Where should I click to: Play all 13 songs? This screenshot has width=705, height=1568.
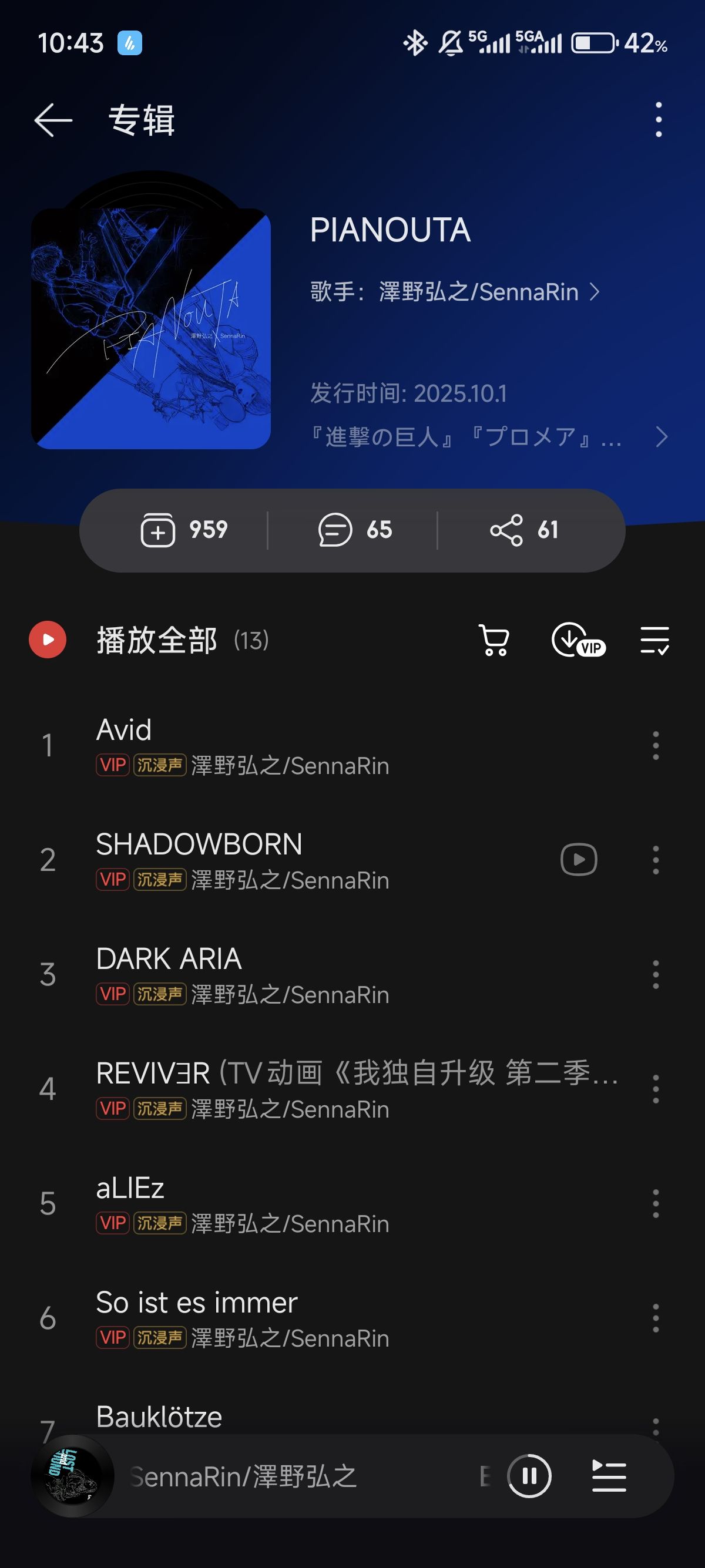(x=49, y=640)
